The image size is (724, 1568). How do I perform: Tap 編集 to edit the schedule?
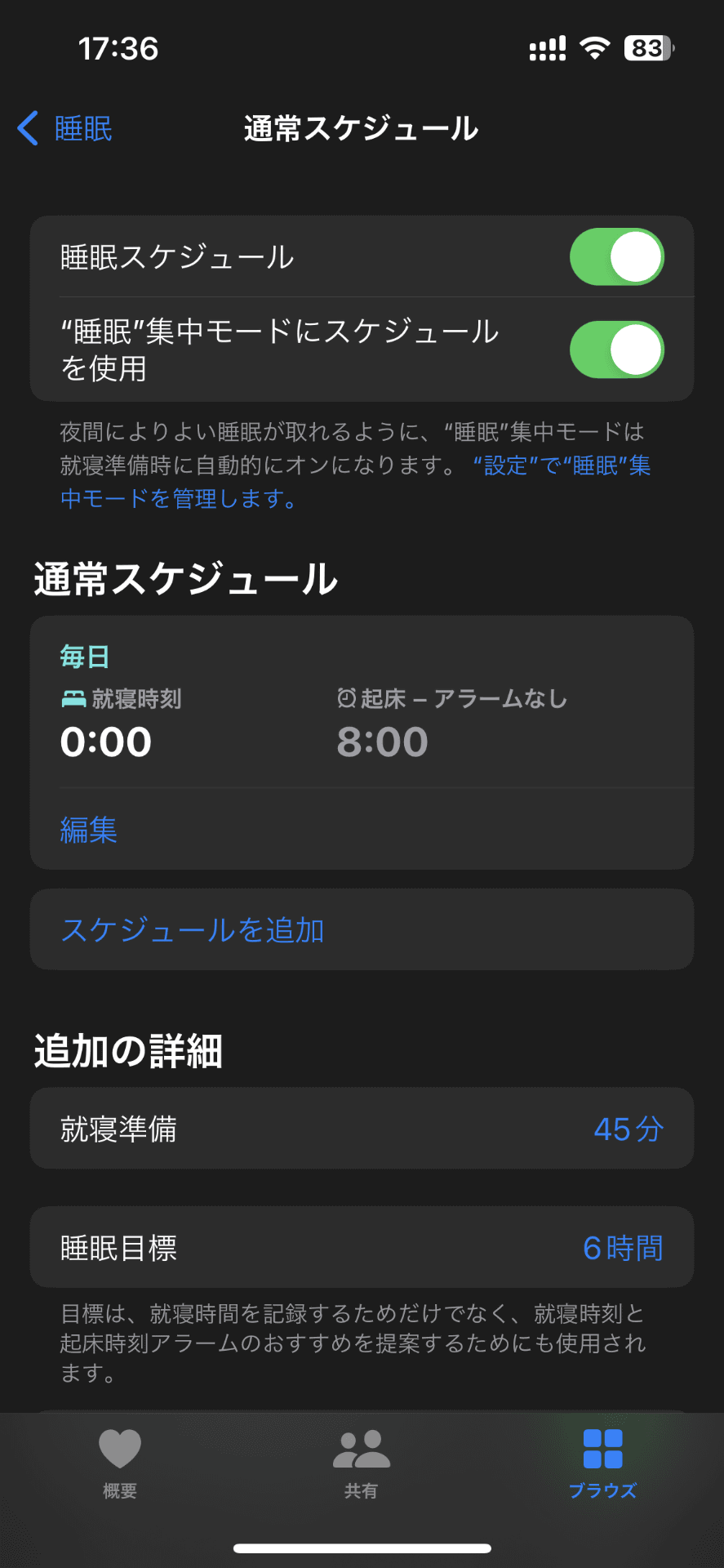click(89, 831)
